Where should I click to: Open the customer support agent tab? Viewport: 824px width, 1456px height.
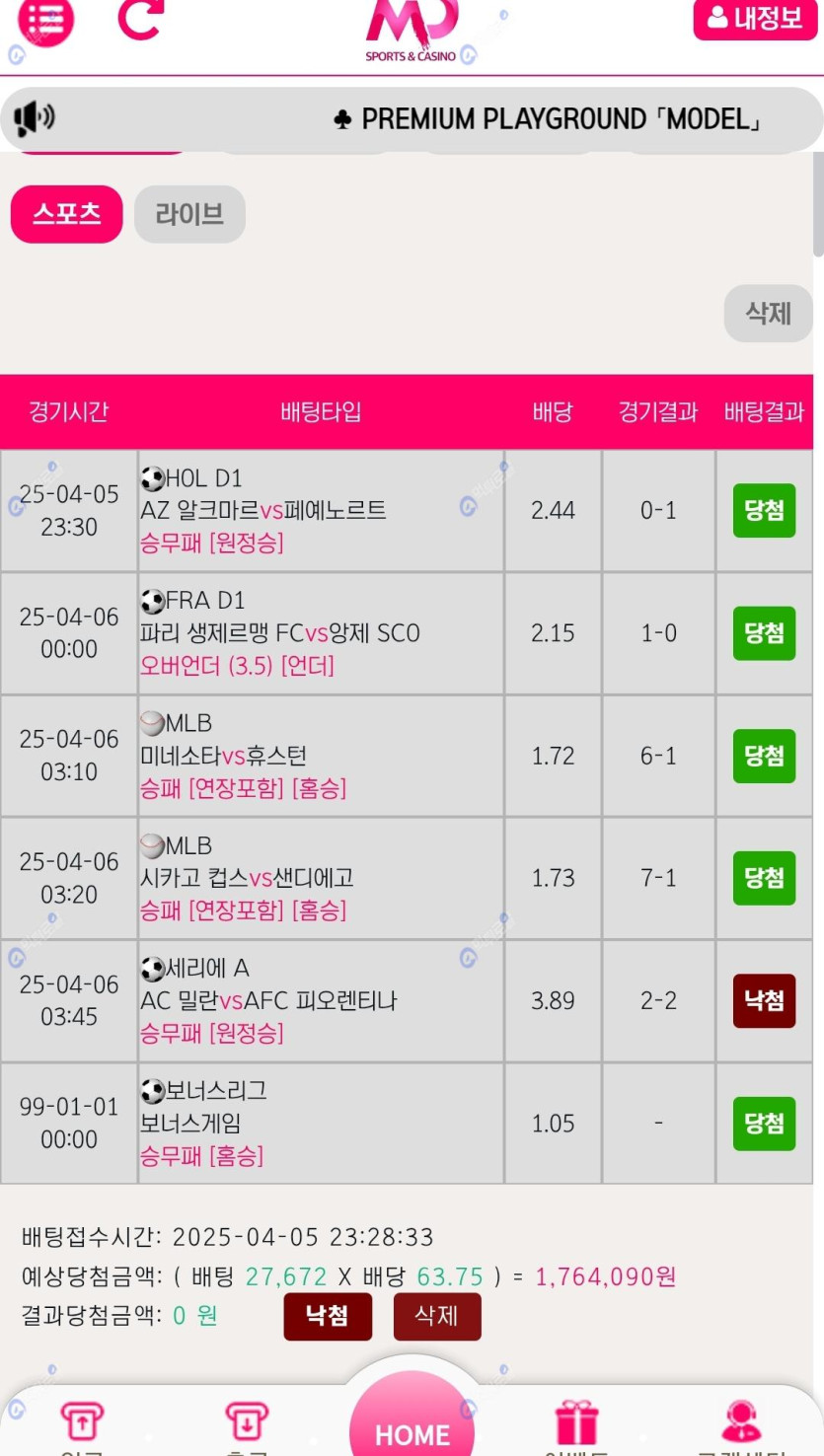click(x=741, y=1424)
